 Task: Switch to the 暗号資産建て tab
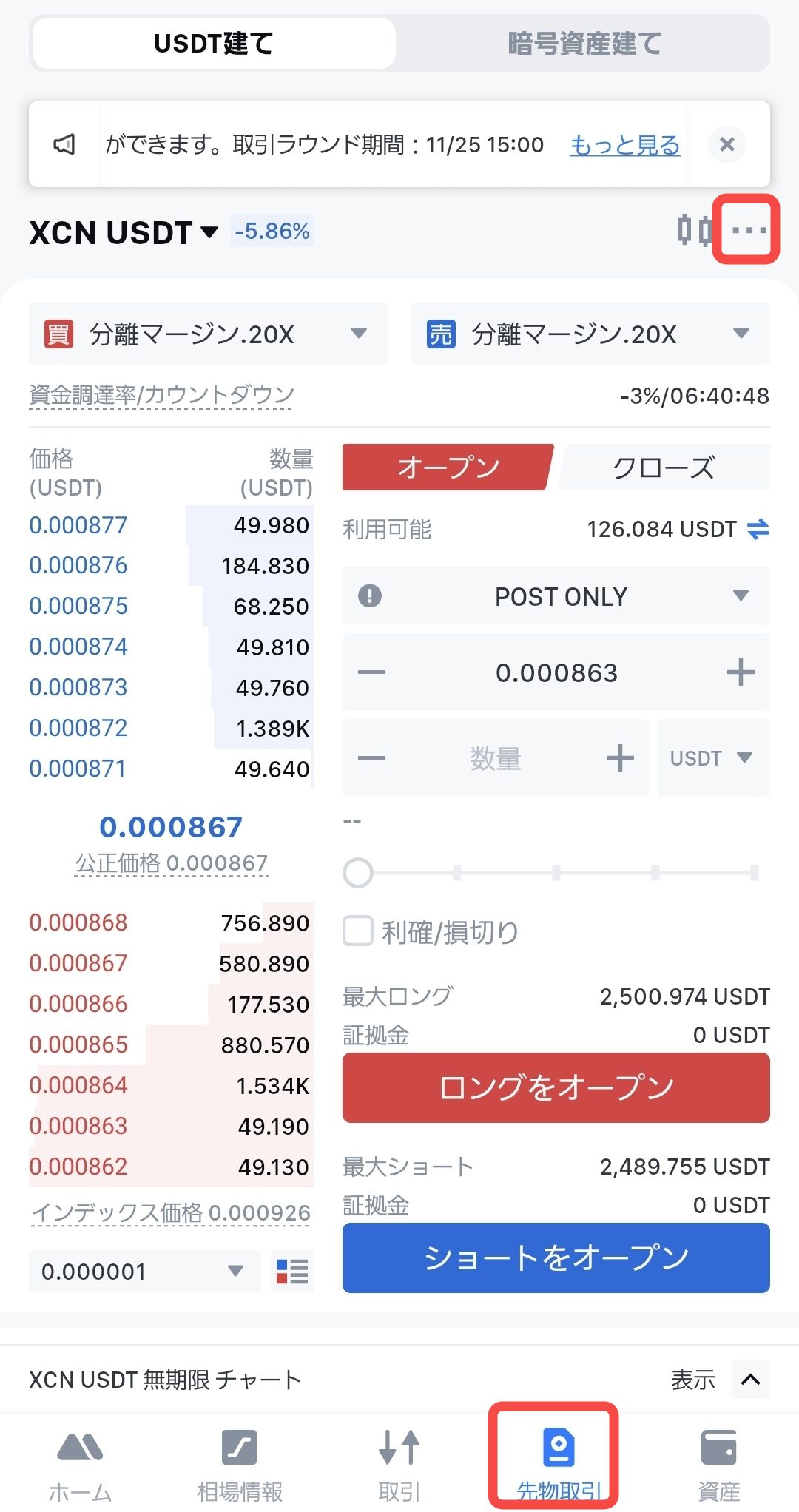tap(584, 44)
